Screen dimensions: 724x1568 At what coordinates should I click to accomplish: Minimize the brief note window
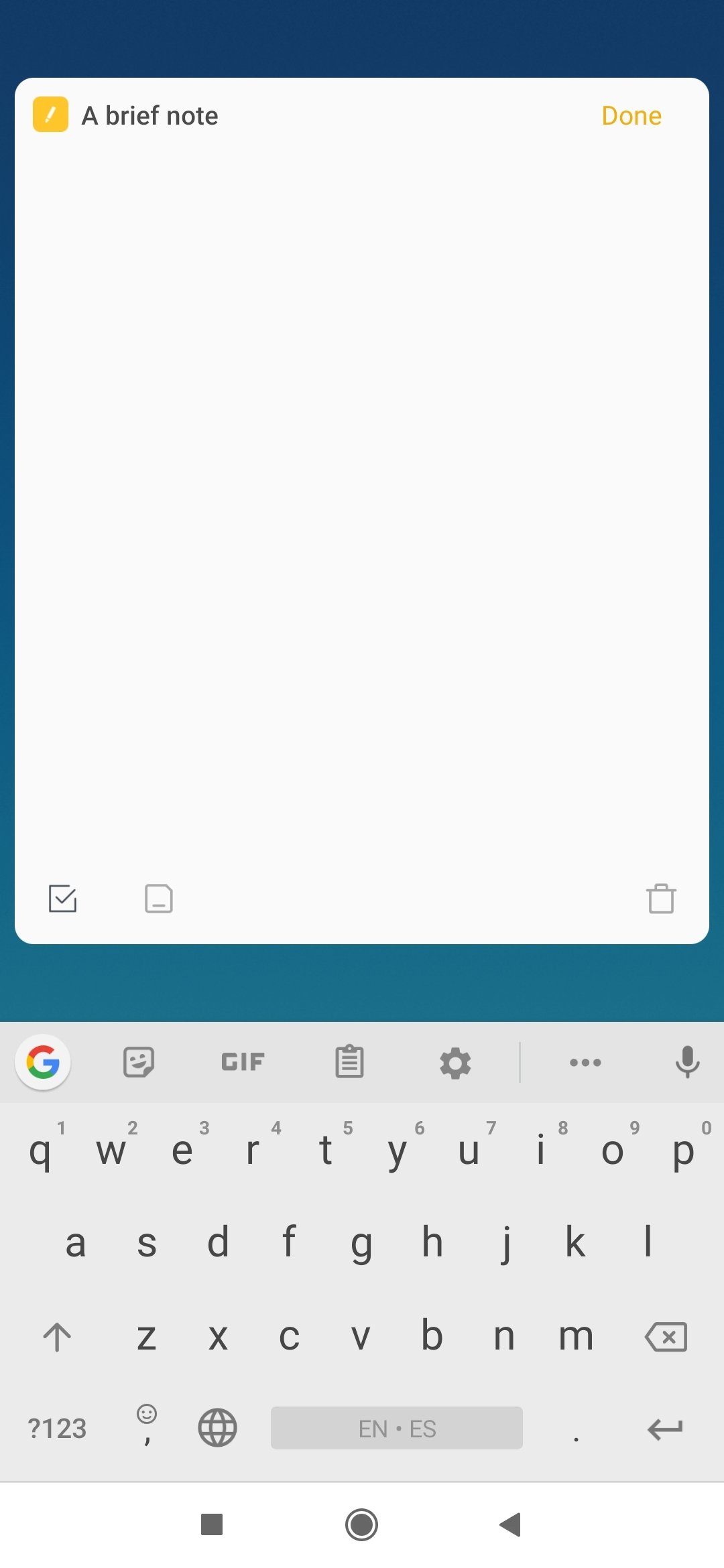point(159,899)
